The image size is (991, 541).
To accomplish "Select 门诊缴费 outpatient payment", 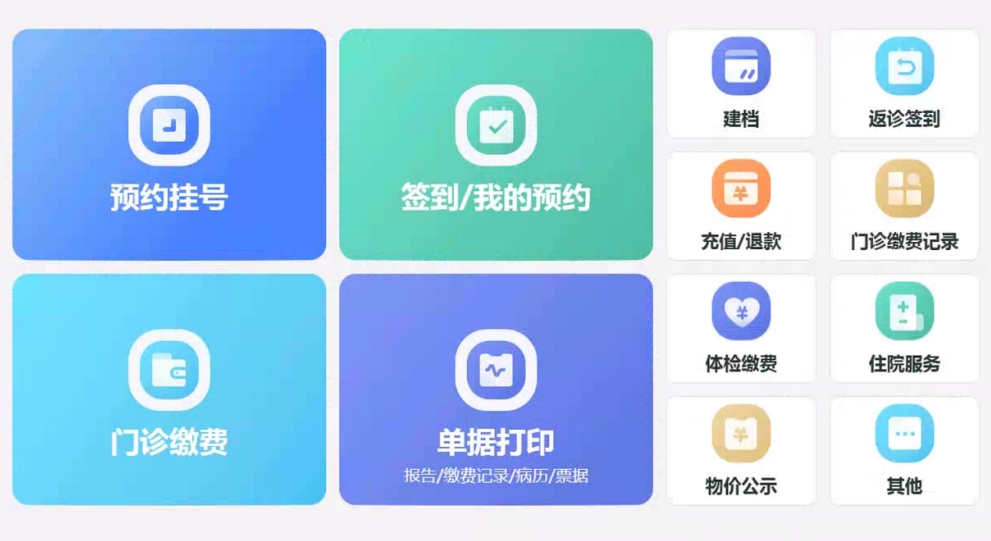I will pos(169,390).
